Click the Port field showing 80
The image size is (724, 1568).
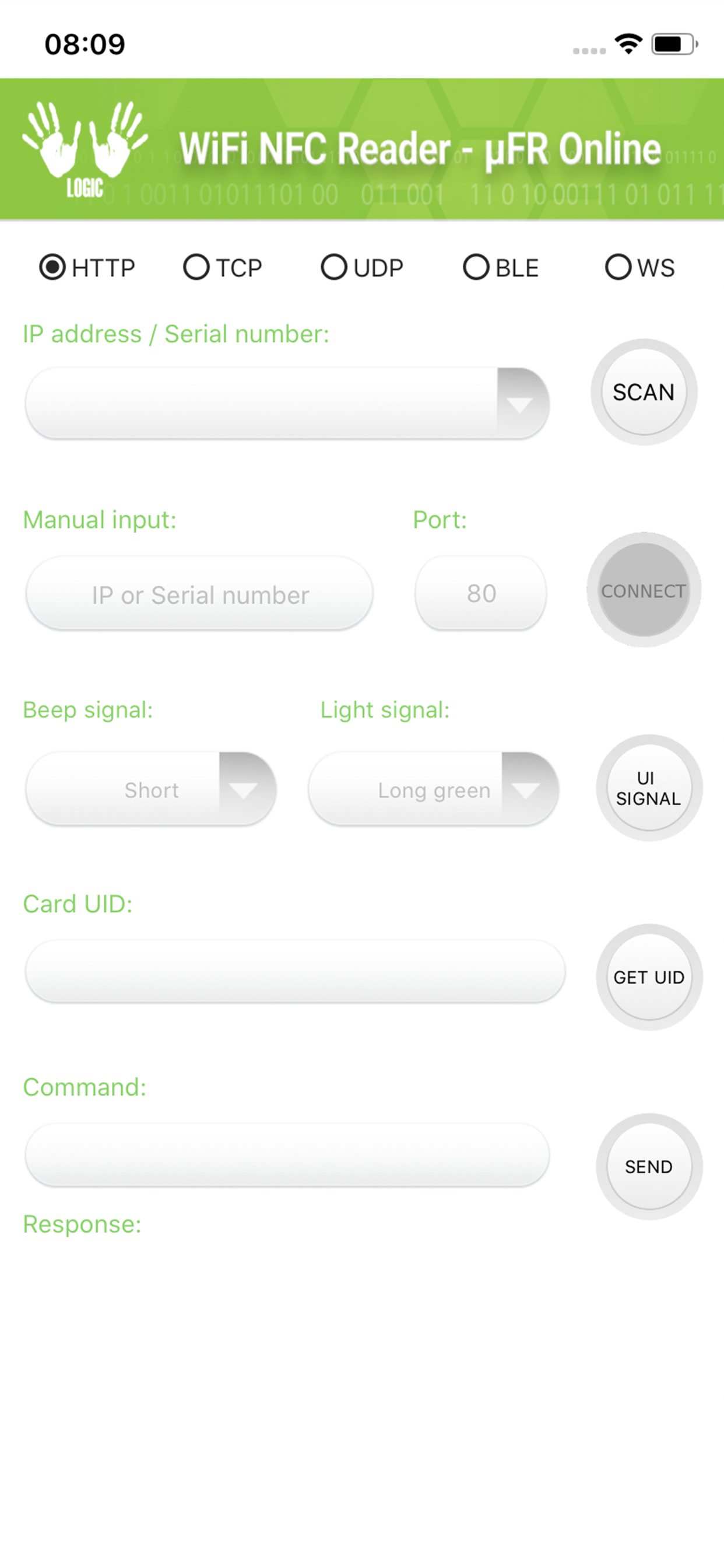(x=480, y=593)
